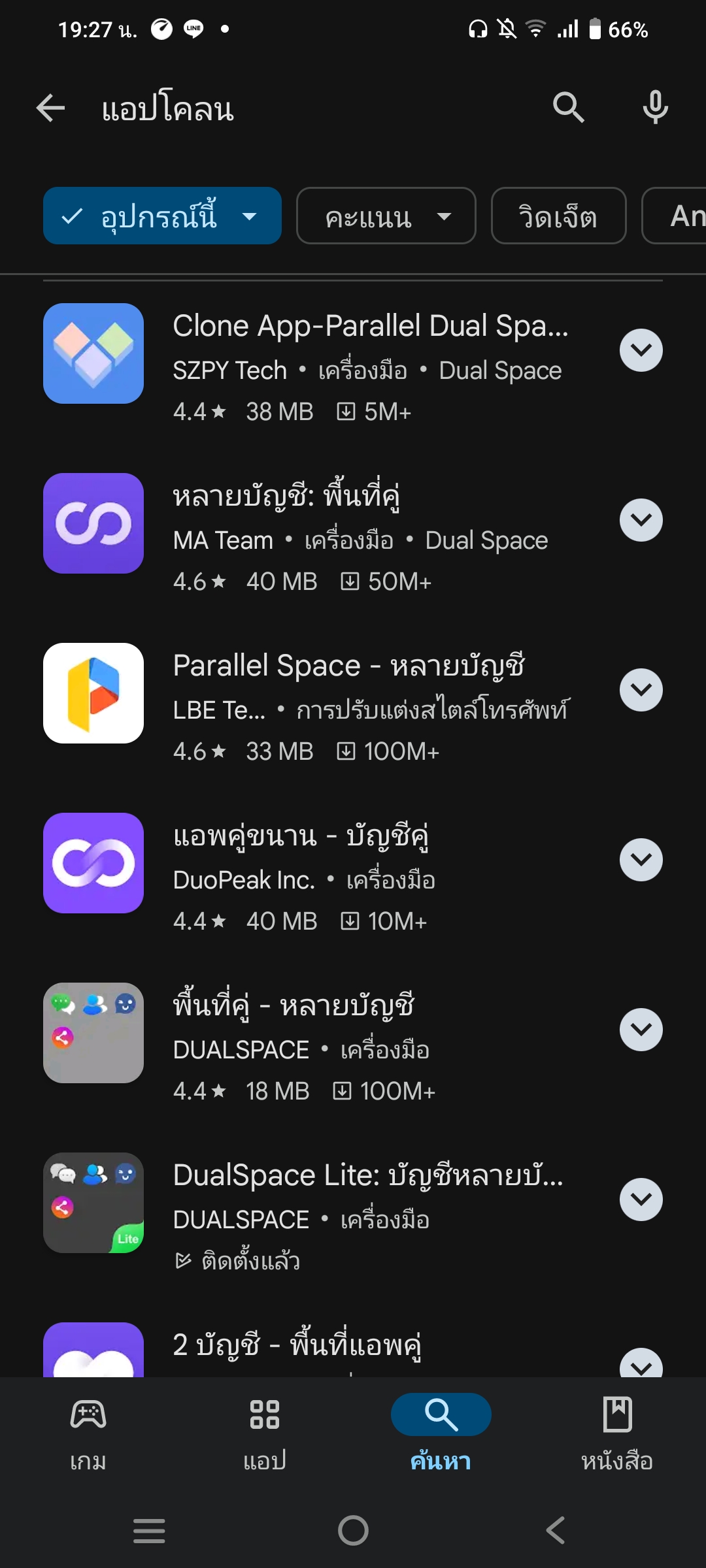The height and width of the screenshot is (1568, 706).
Task: Switch to the หนังสือ tab
Action: tap(617, 1434)
